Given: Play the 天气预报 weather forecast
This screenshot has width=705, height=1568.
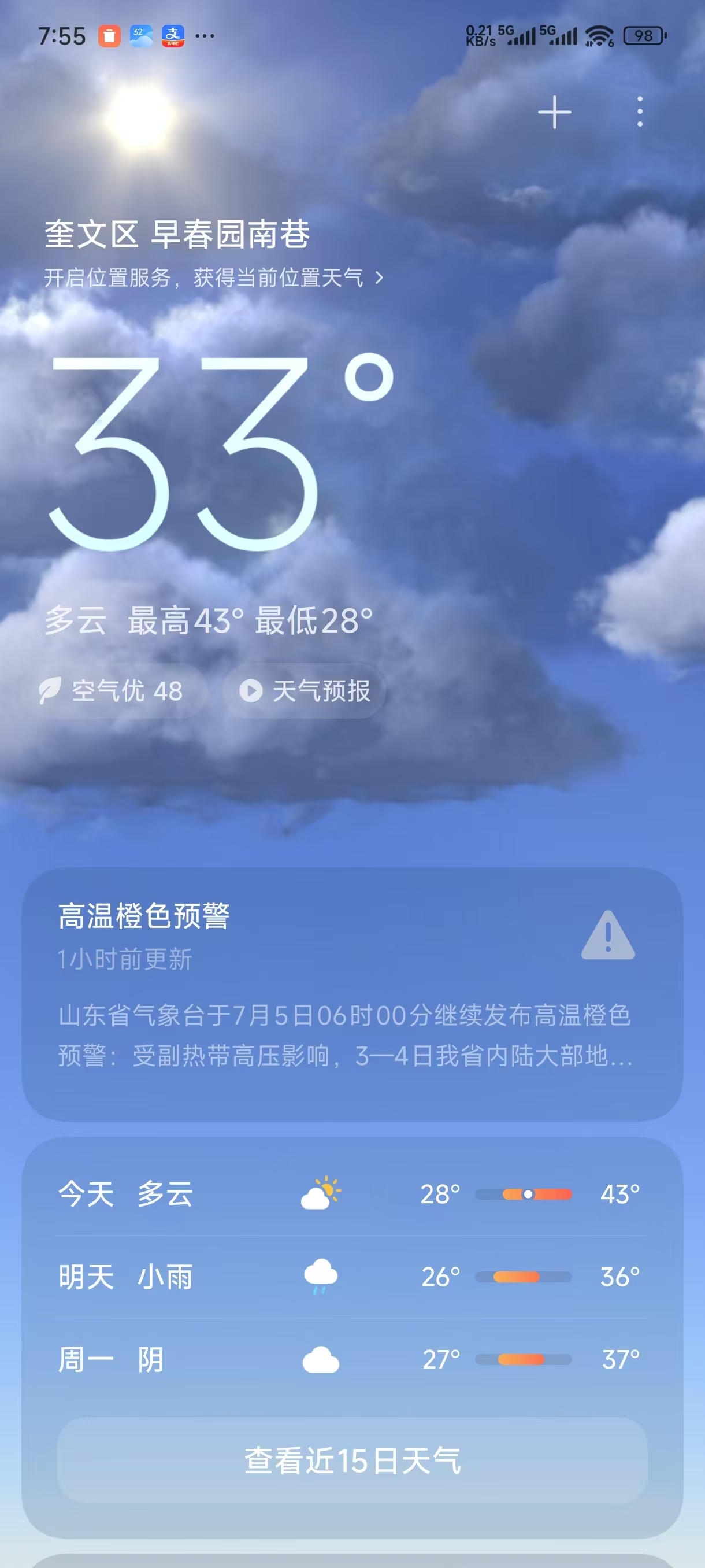Looking at the screenshot, I should [x=305, y=691].
